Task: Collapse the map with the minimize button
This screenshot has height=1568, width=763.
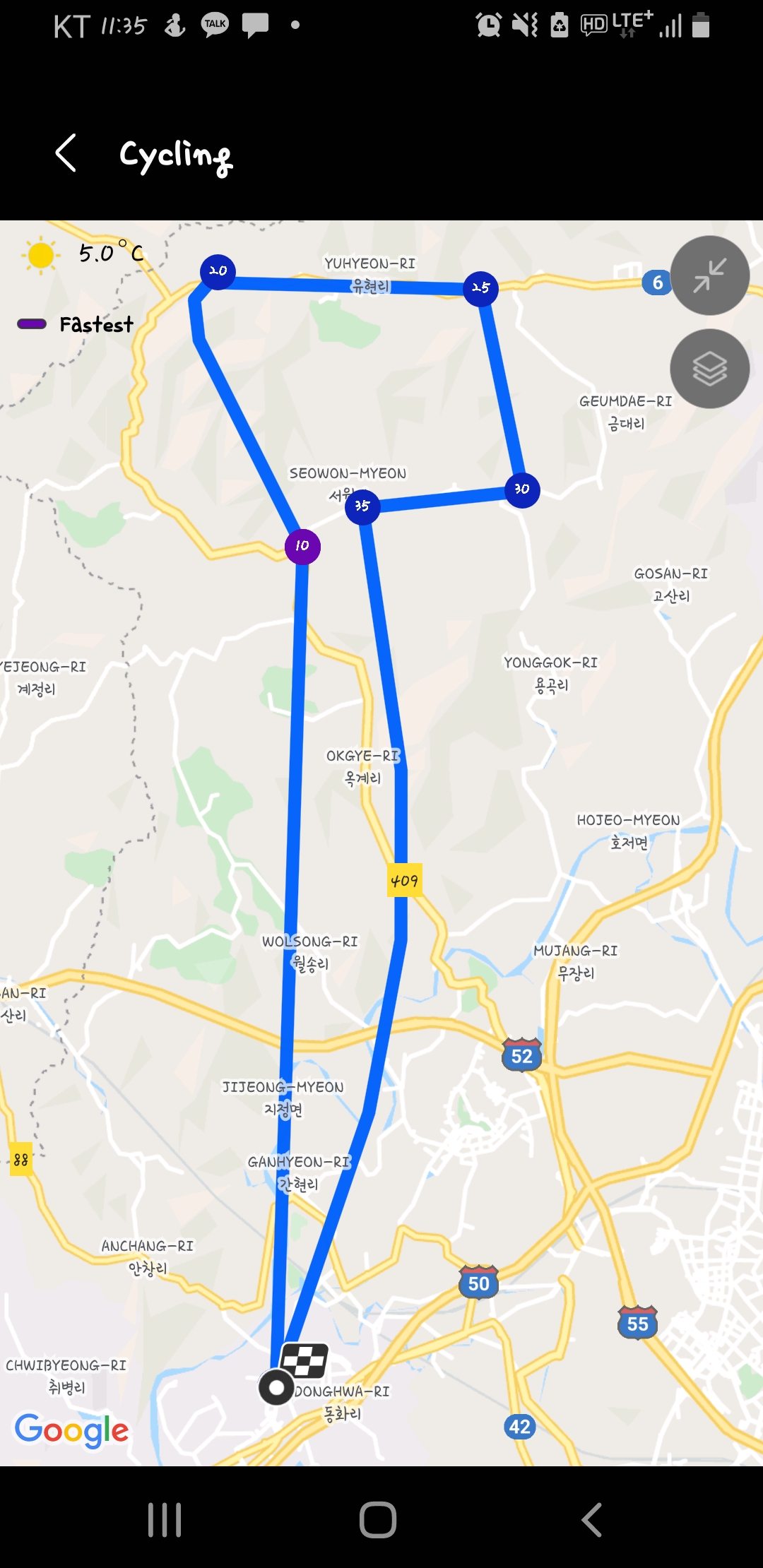Action: tap(709, 275)
